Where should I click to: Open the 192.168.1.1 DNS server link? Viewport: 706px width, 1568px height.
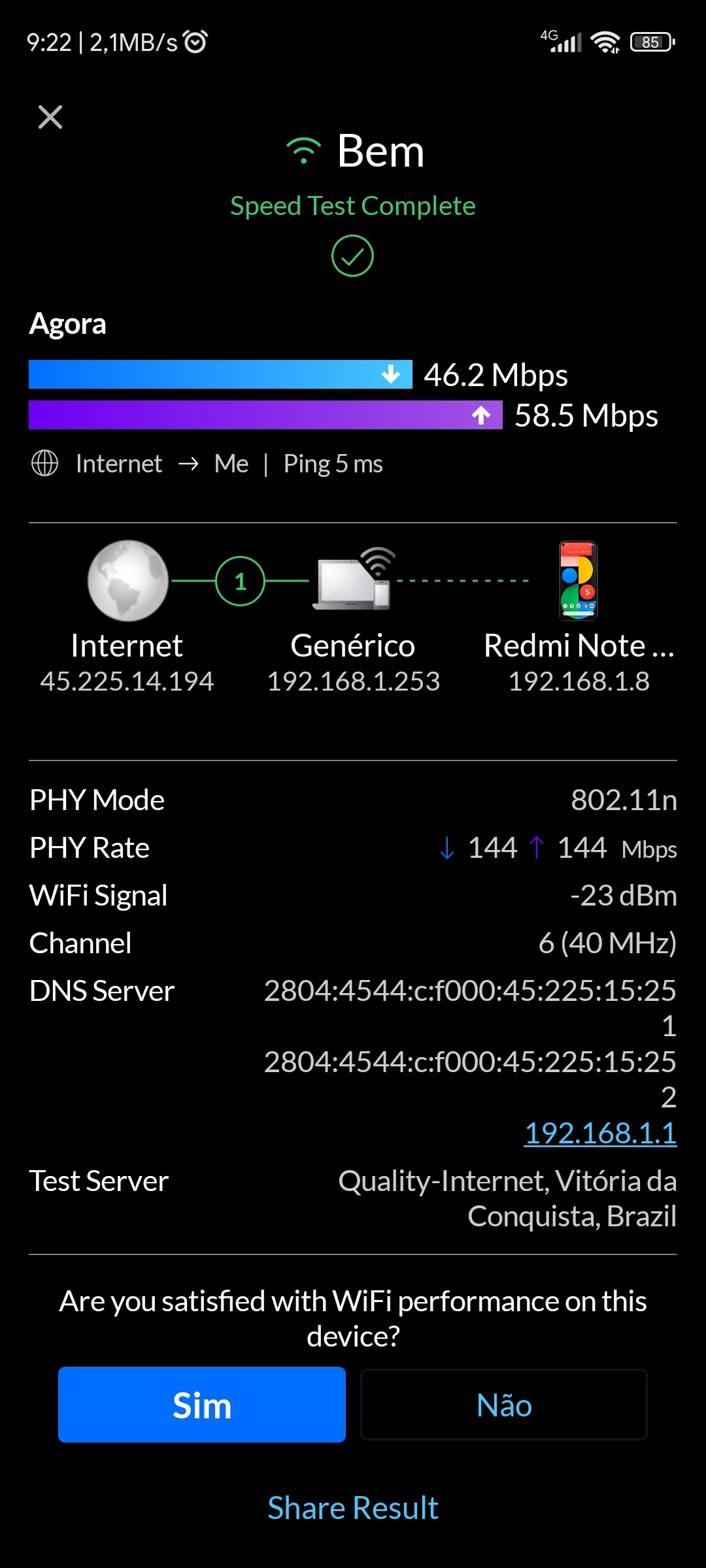pyautogui.click(x=600, y=1133)
